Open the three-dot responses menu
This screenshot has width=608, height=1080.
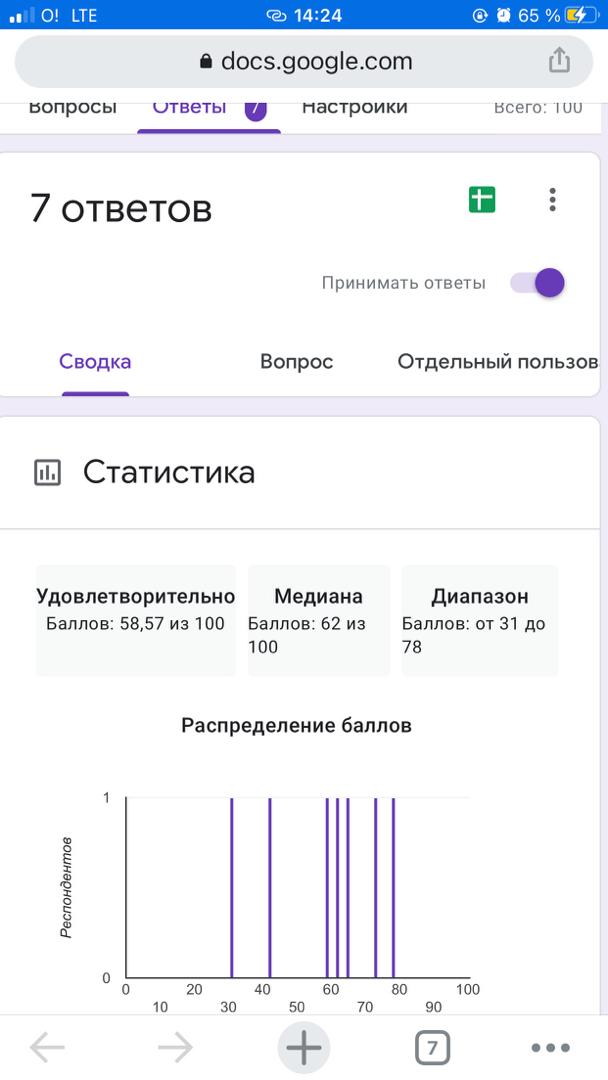click(x=552, y=200)
